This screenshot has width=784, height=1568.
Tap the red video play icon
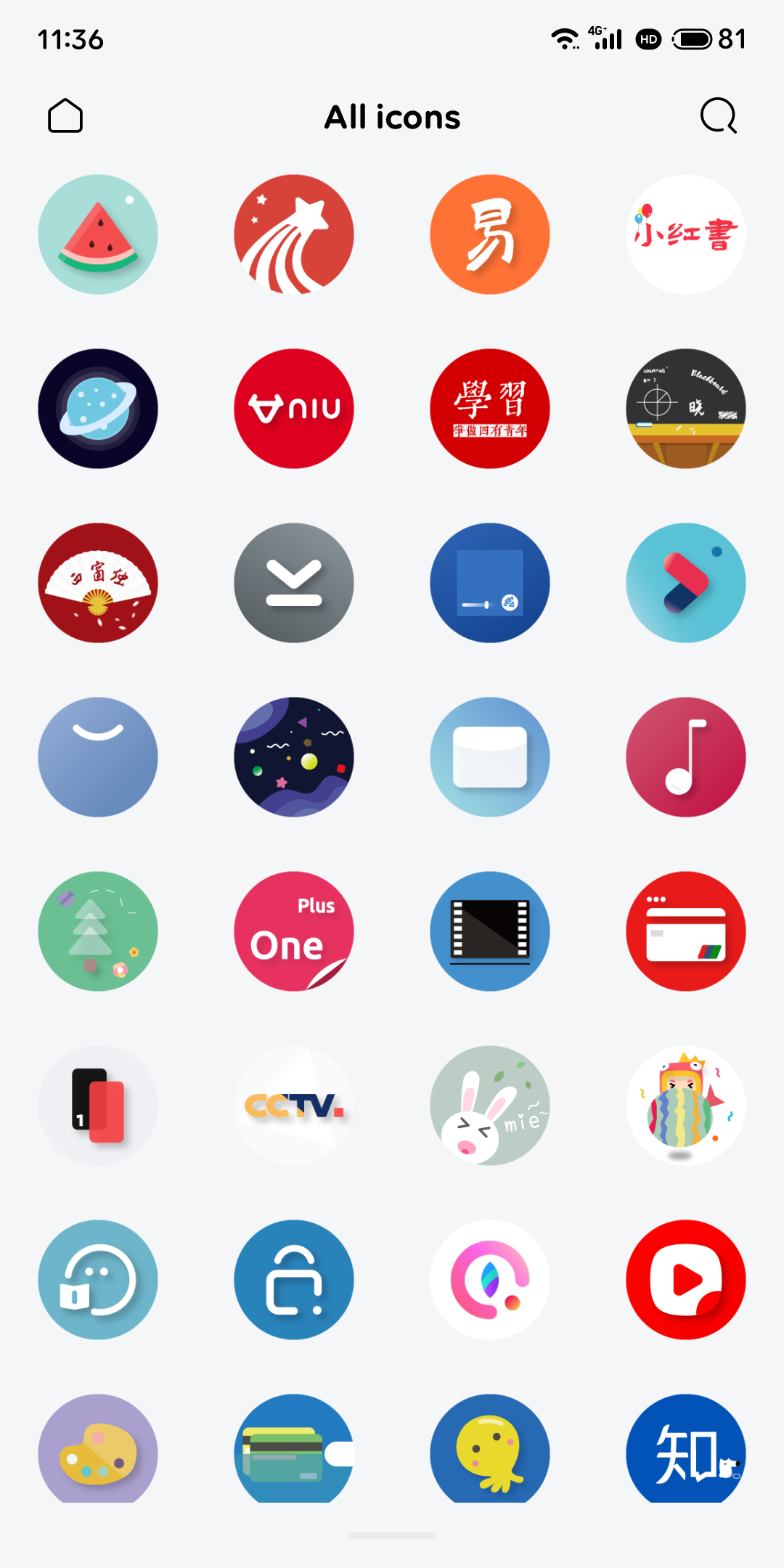coord(686,1280)
